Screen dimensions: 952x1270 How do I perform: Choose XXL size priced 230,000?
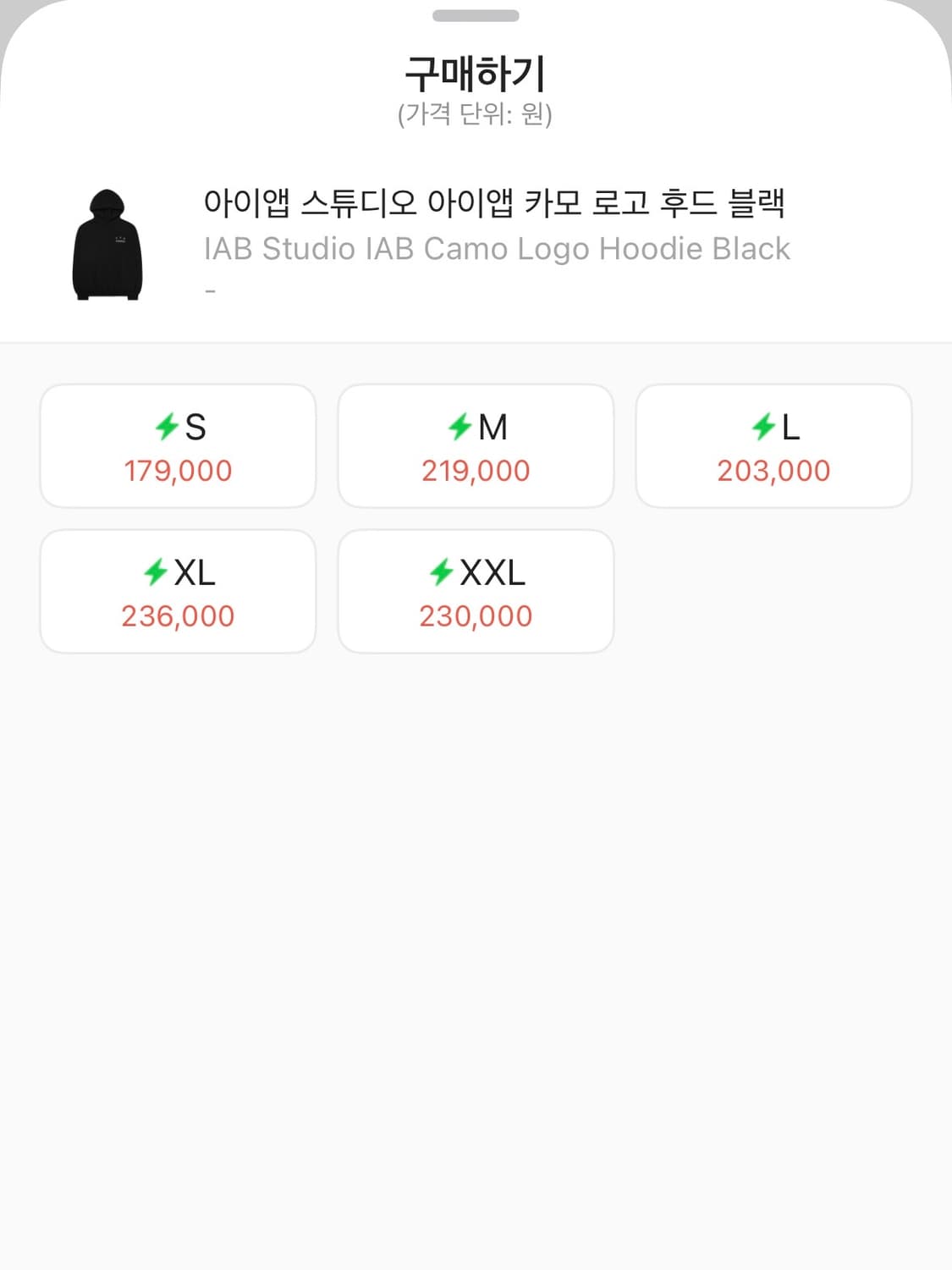tap(476, 590)
